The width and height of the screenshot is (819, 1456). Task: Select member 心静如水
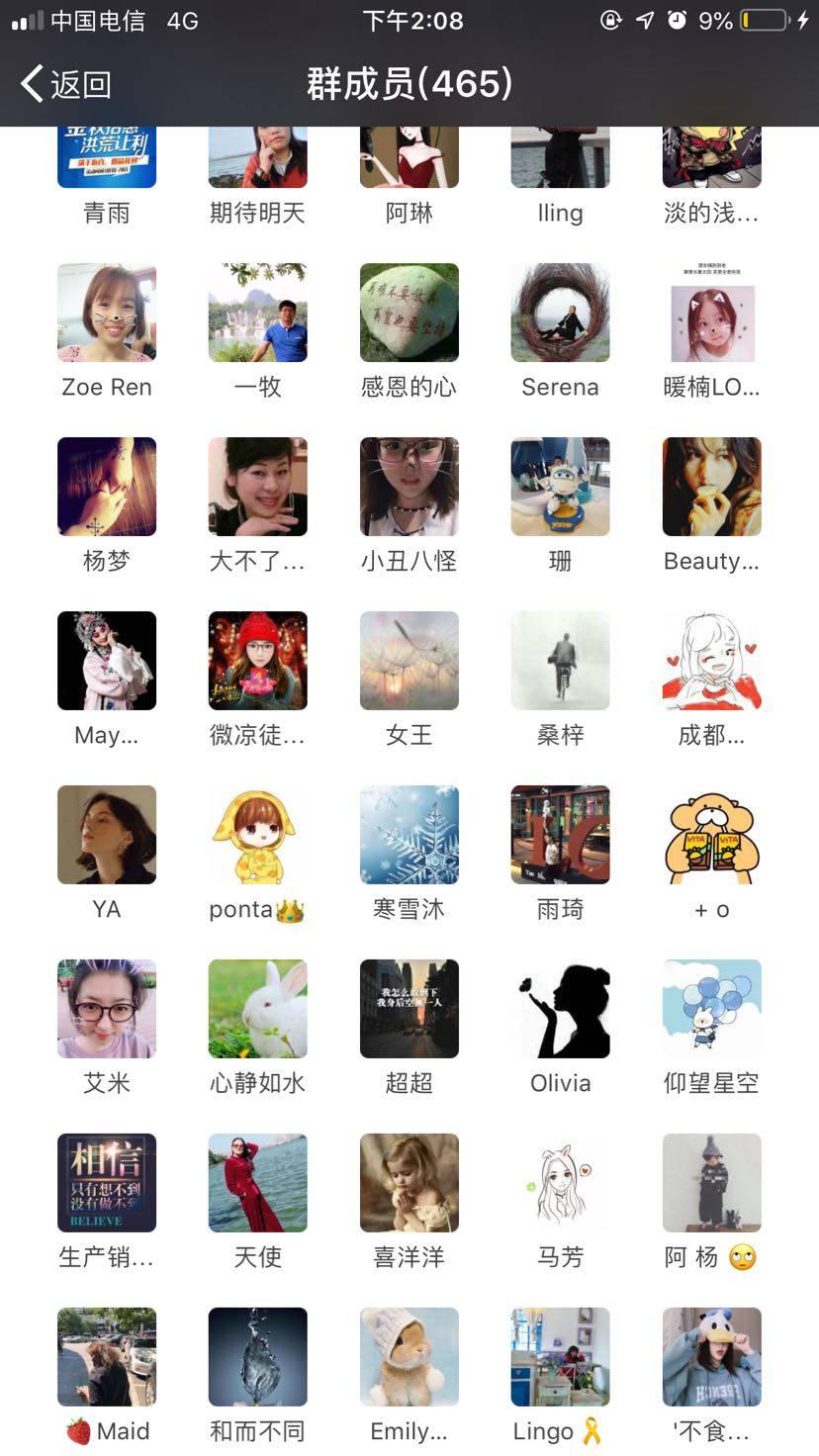258,1009
